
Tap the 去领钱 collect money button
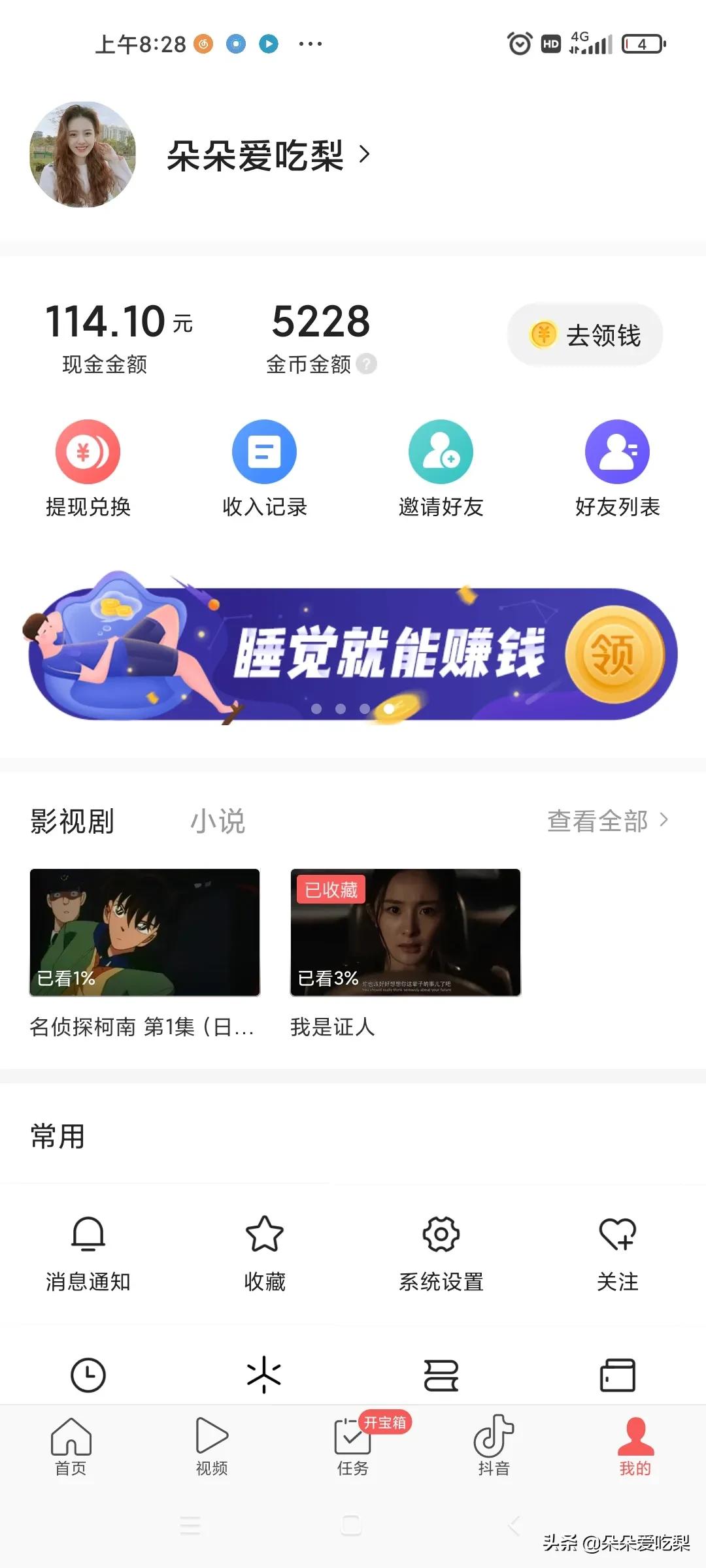click(x=585, y=334)
